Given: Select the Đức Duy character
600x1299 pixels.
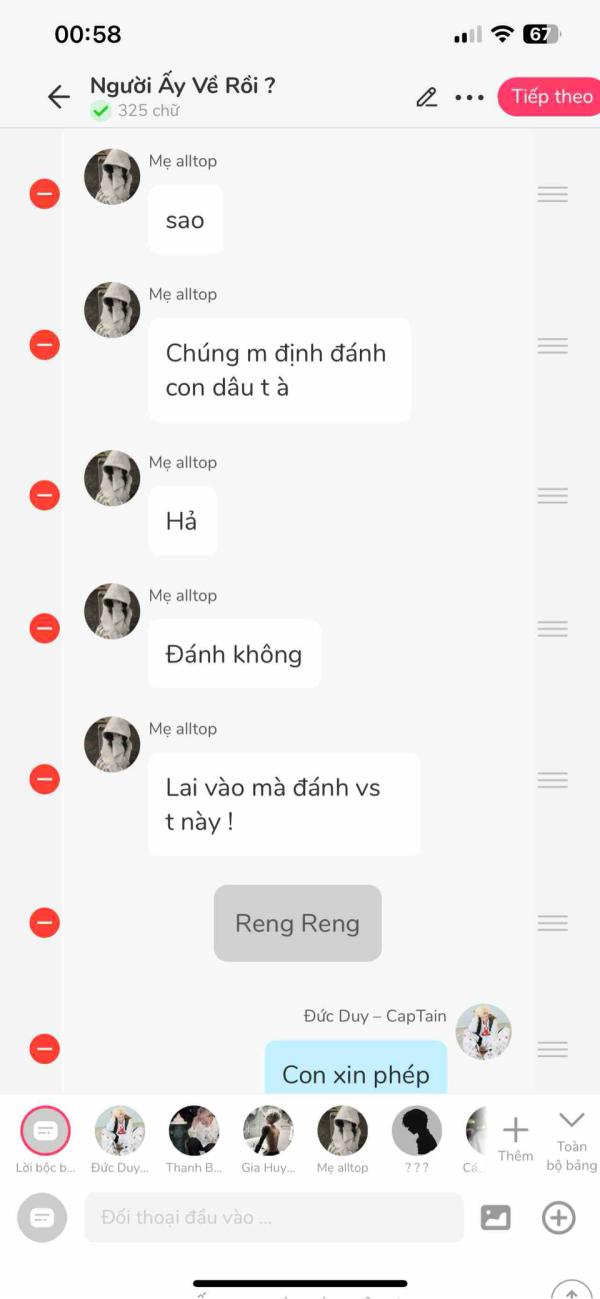Looking at the screenshot, I should [x=120, y=1131].
